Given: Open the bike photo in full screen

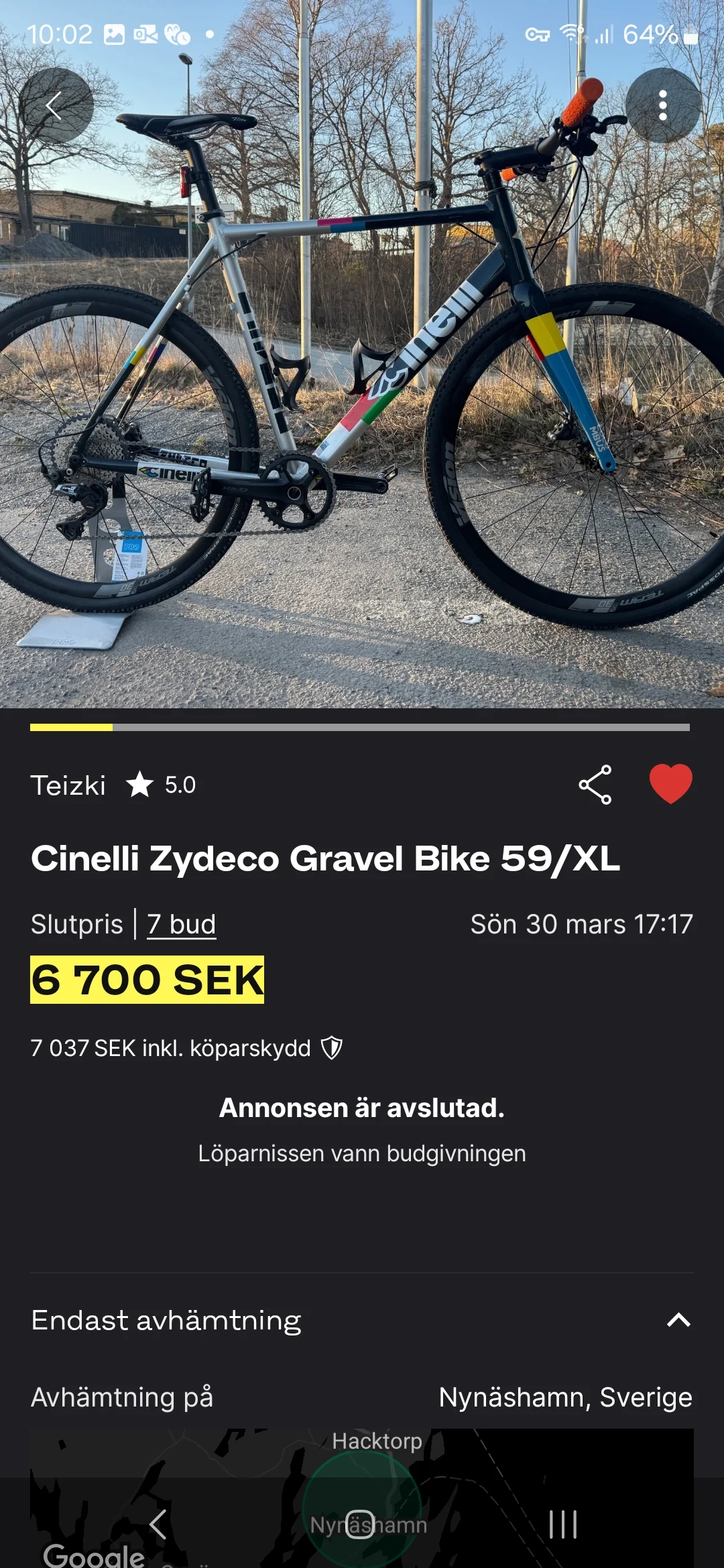Looking at the screenshot, I should pos(362,402).
